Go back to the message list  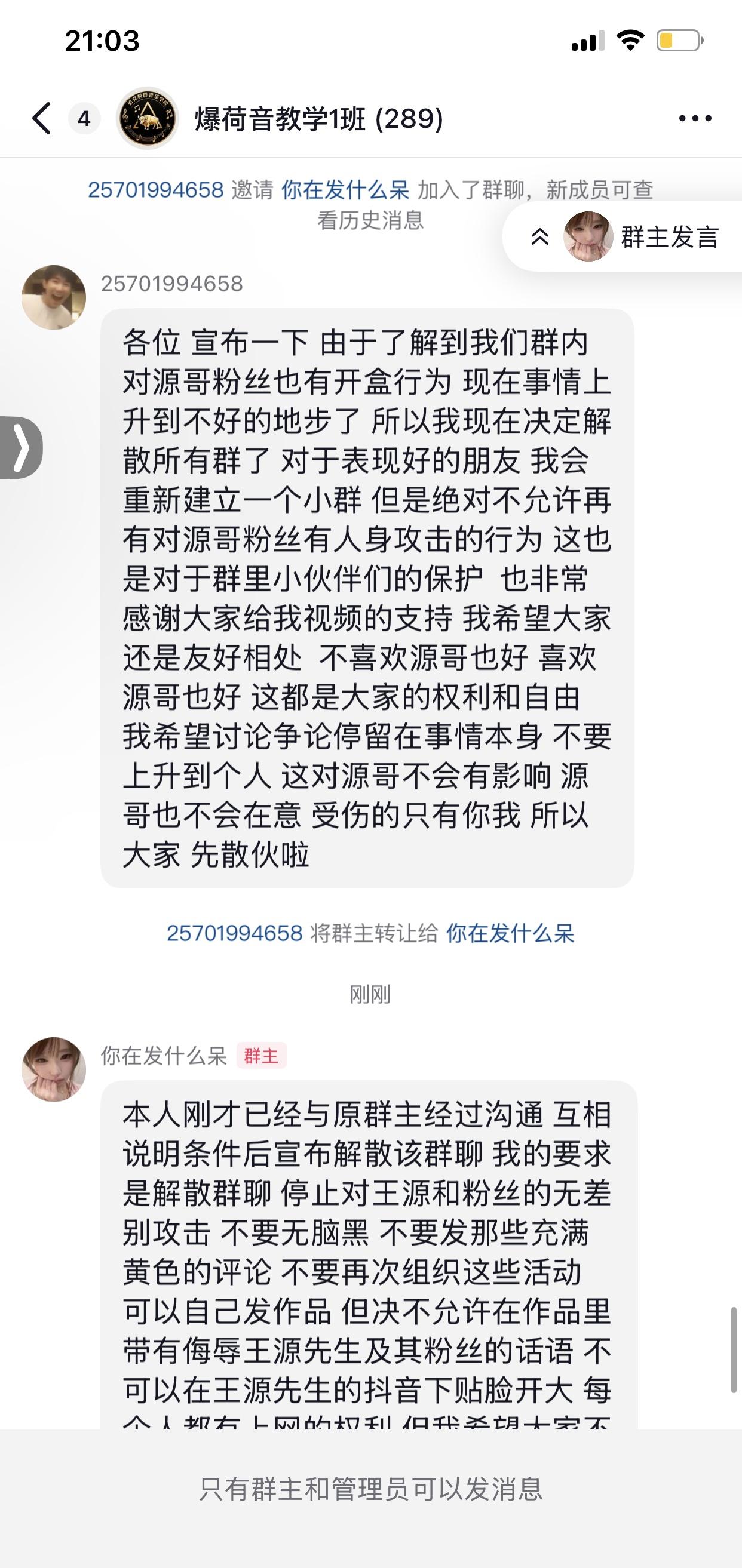(x=41, y=118)
